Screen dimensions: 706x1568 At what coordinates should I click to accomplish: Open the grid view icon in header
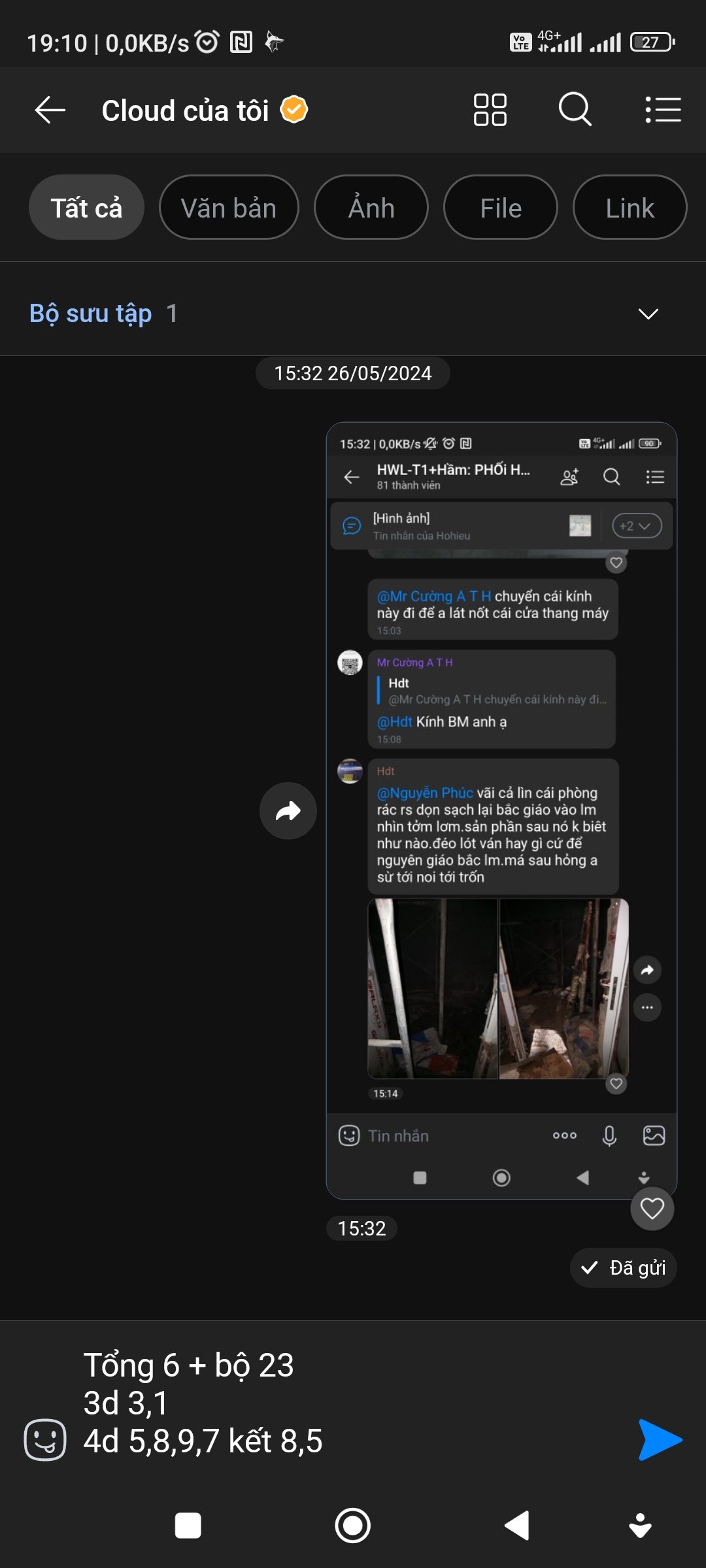pyautogui.click(x=490, y=110)
